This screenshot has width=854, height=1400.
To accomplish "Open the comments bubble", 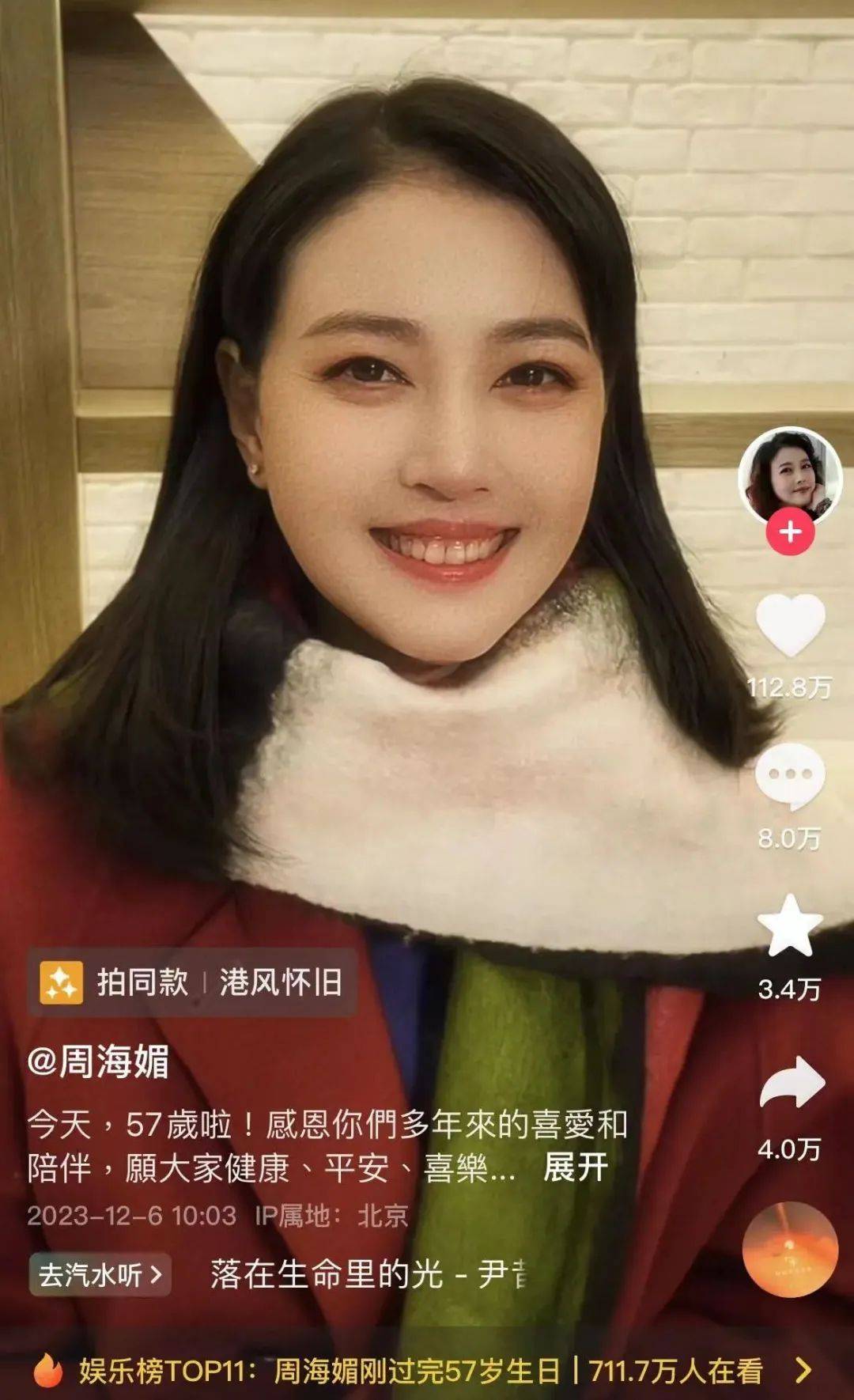I will (790, 777).
